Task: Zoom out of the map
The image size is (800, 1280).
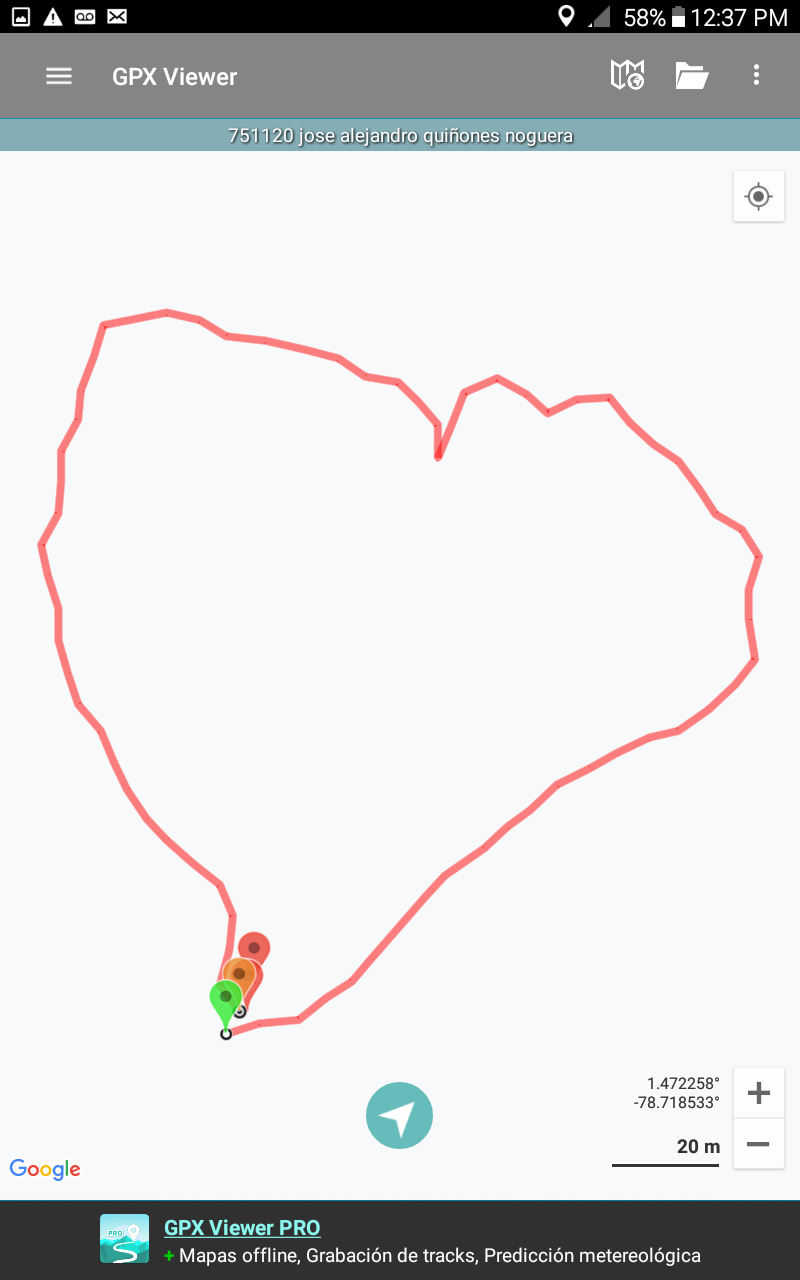Action: (x=758, y=1144)
